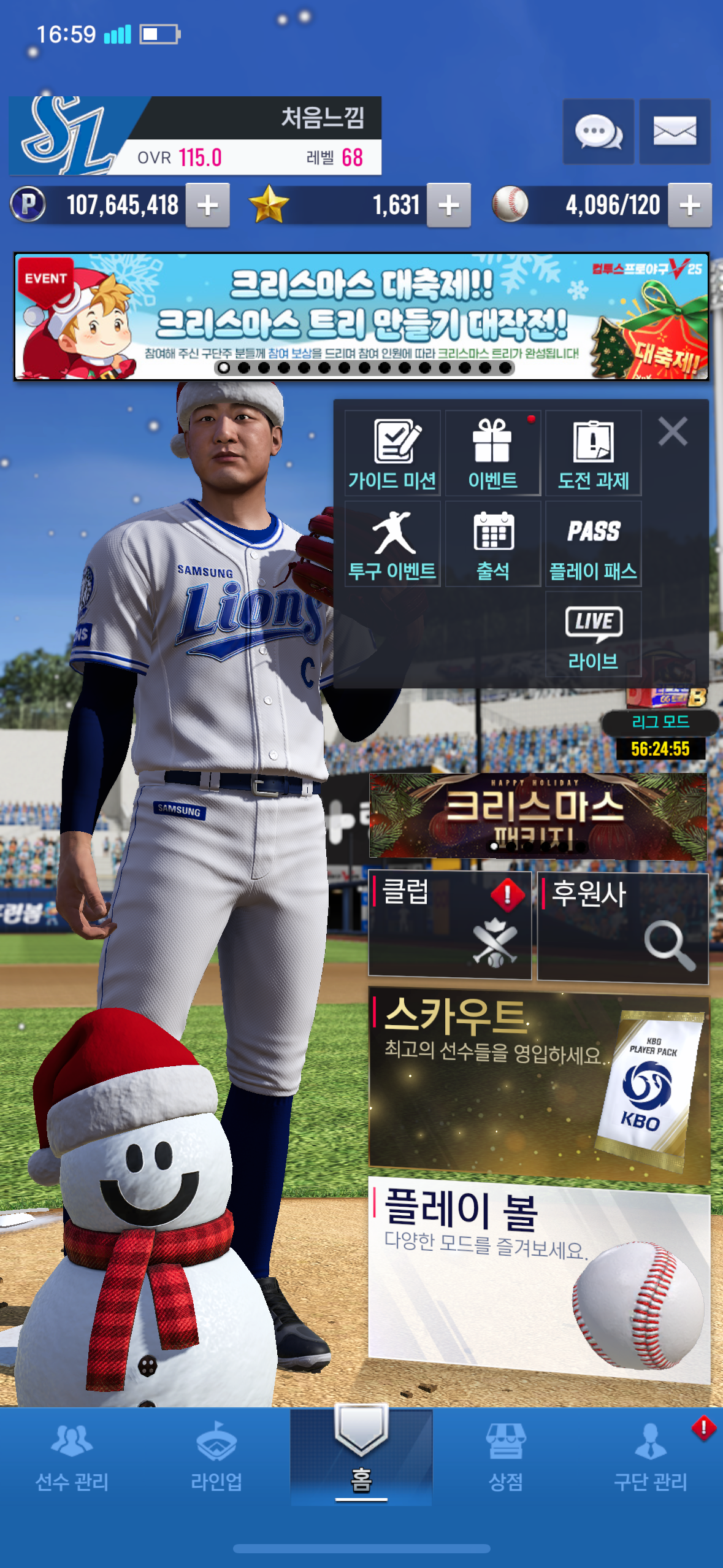
Task: Add more points with the plus button
Action: 208,205
